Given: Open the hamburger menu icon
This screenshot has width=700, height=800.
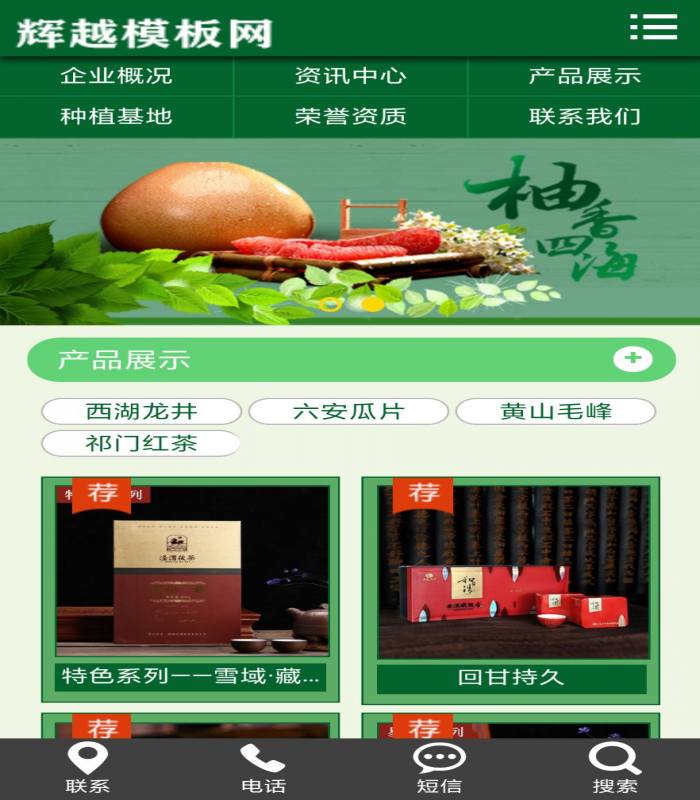Looking at the screenshot, I should tap(653, 27).
